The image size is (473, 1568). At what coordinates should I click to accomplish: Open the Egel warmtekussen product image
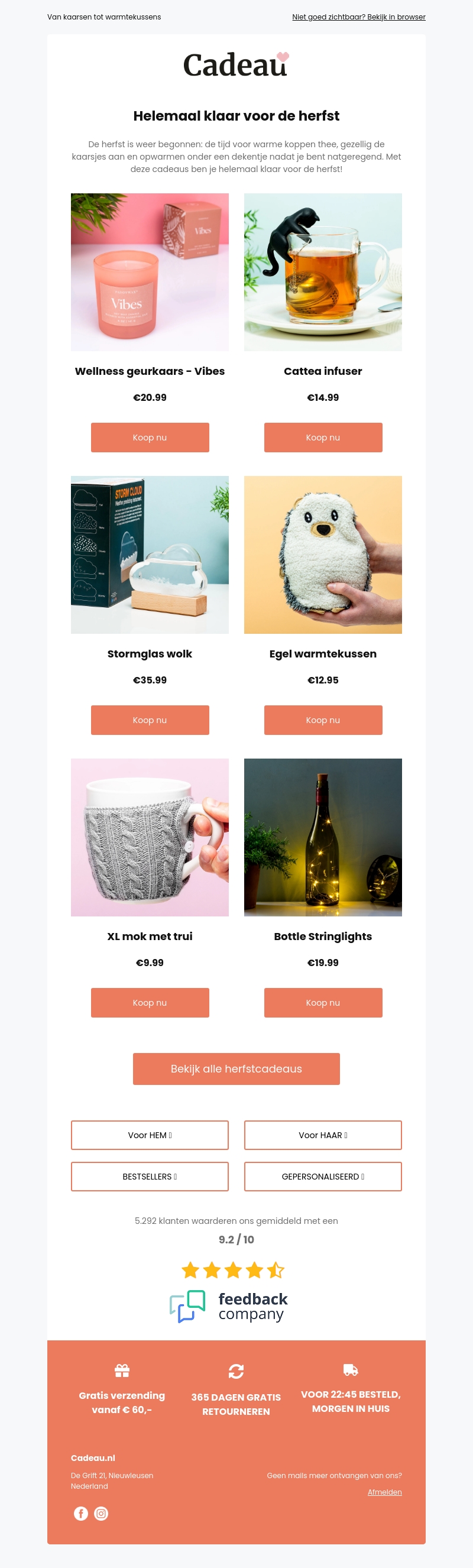(323, 554)
